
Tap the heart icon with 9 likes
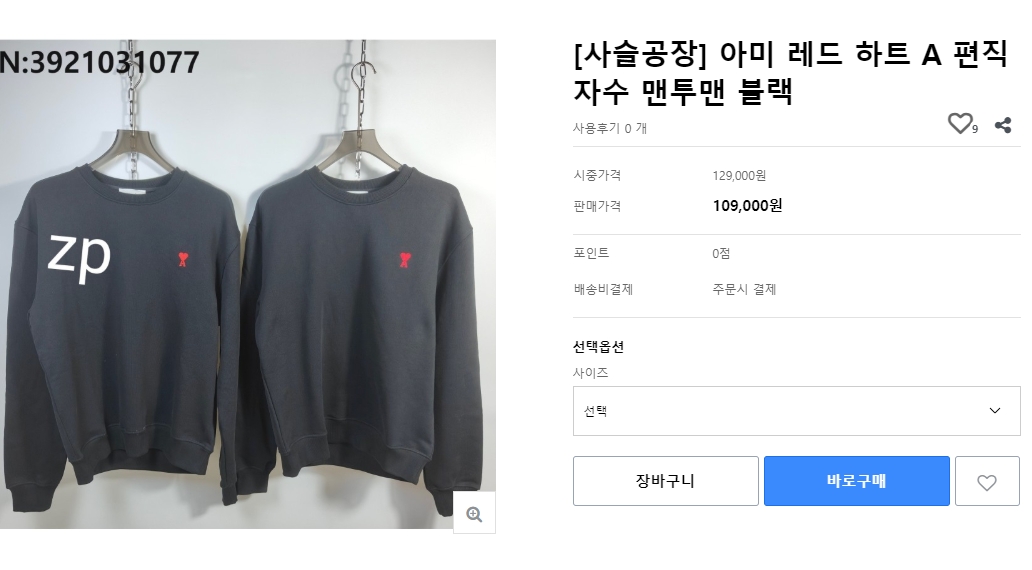click(x=960, y=124)
